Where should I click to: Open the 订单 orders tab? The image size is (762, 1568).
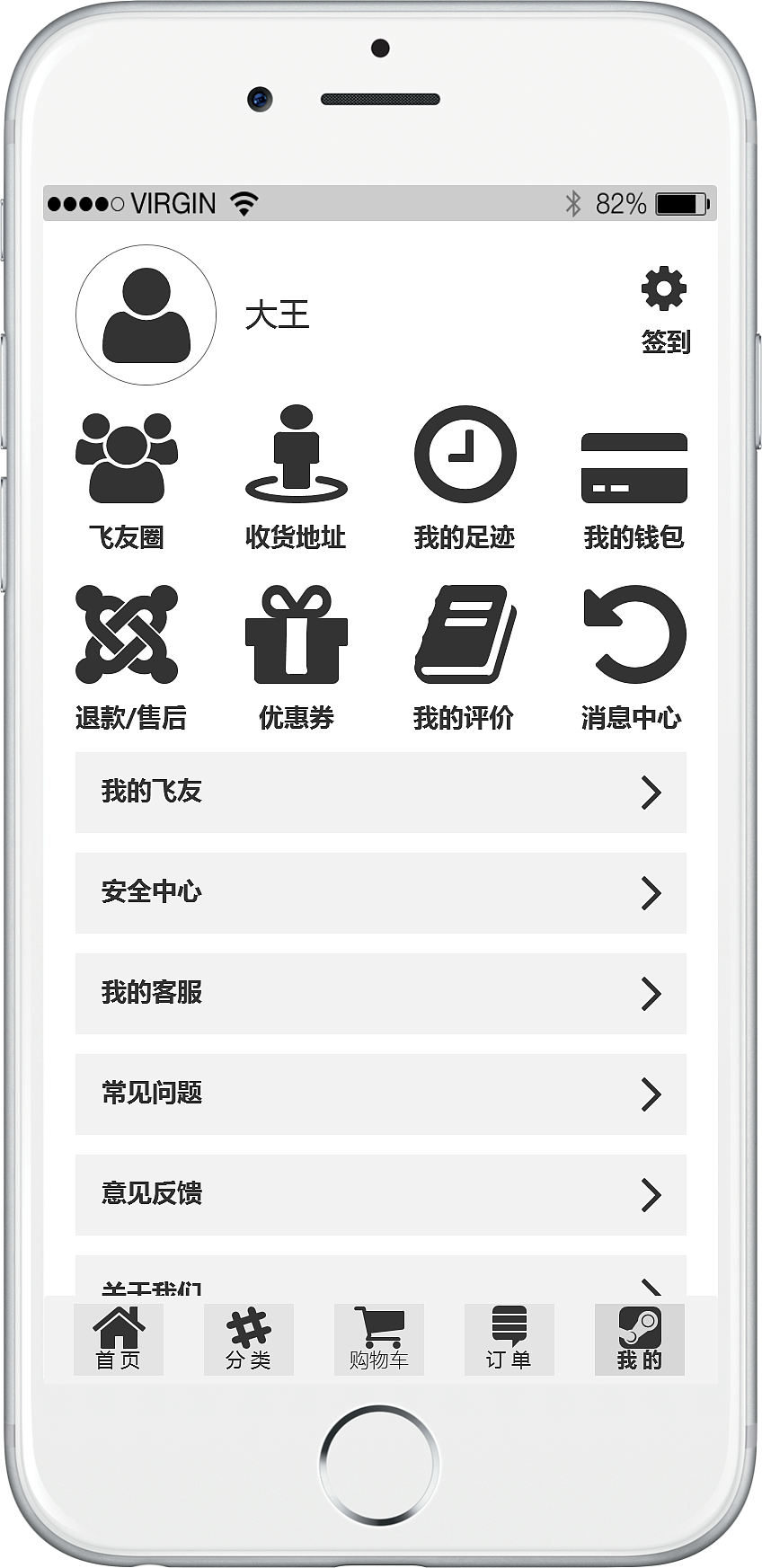click(x=509, y=1339)
